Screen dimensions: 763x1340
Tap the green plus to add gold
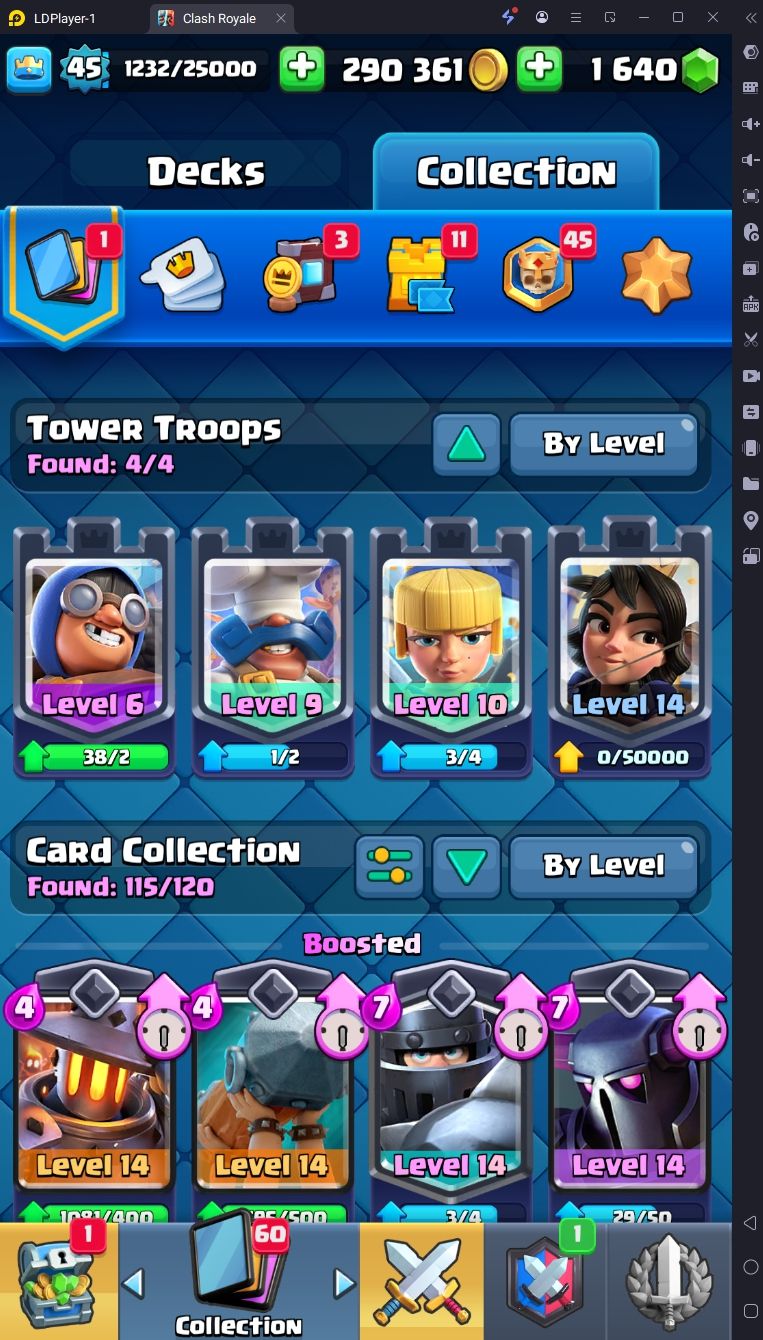tap(301, 69)
